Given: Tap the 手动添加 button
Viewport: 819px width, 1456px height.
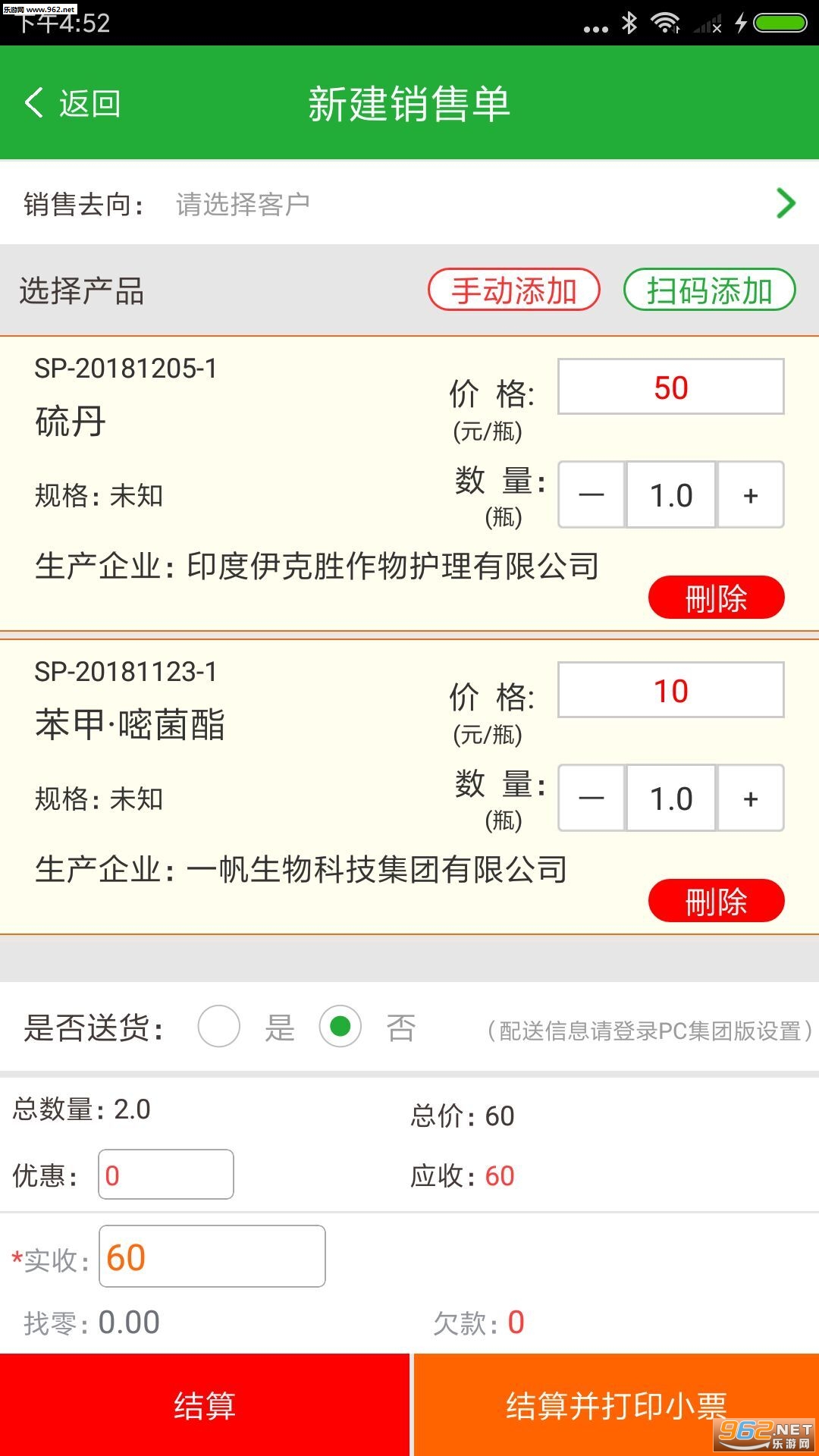Looking at the screenshot, I should (x=514, y=290).
